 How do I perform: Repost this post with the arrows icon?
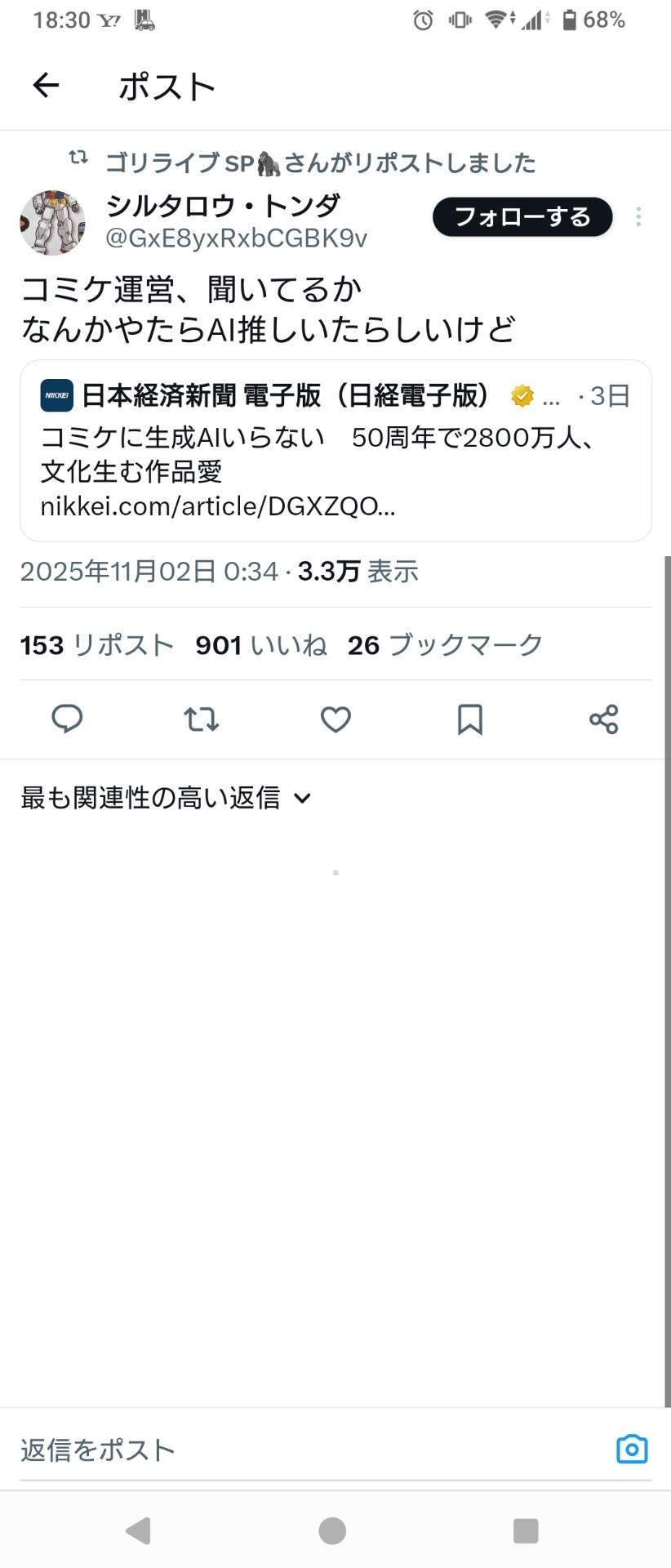201,719
